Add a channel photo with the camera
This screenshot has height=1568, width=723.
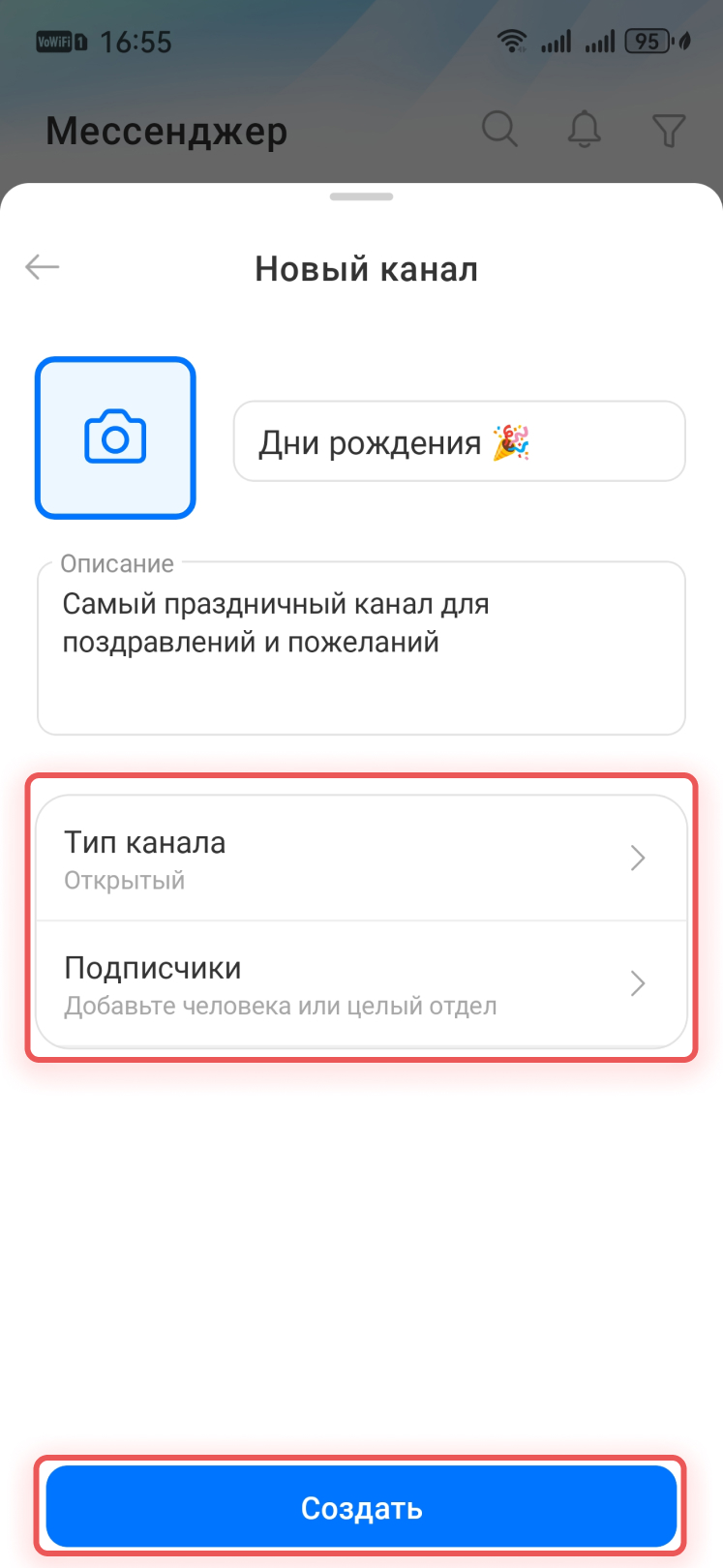(115, 438)
